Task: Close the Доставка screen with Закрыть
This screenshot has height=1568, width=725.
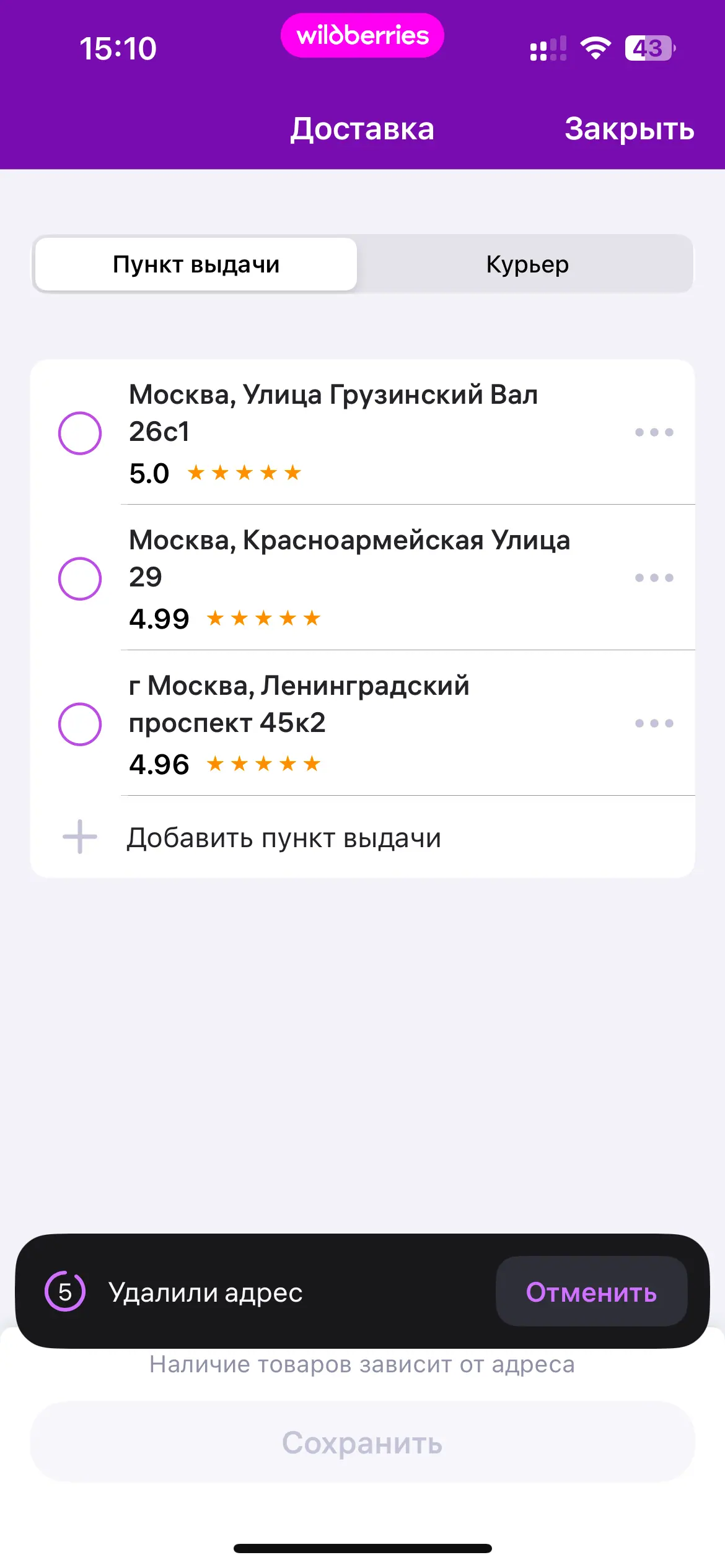Action: [x=628, y=129]
